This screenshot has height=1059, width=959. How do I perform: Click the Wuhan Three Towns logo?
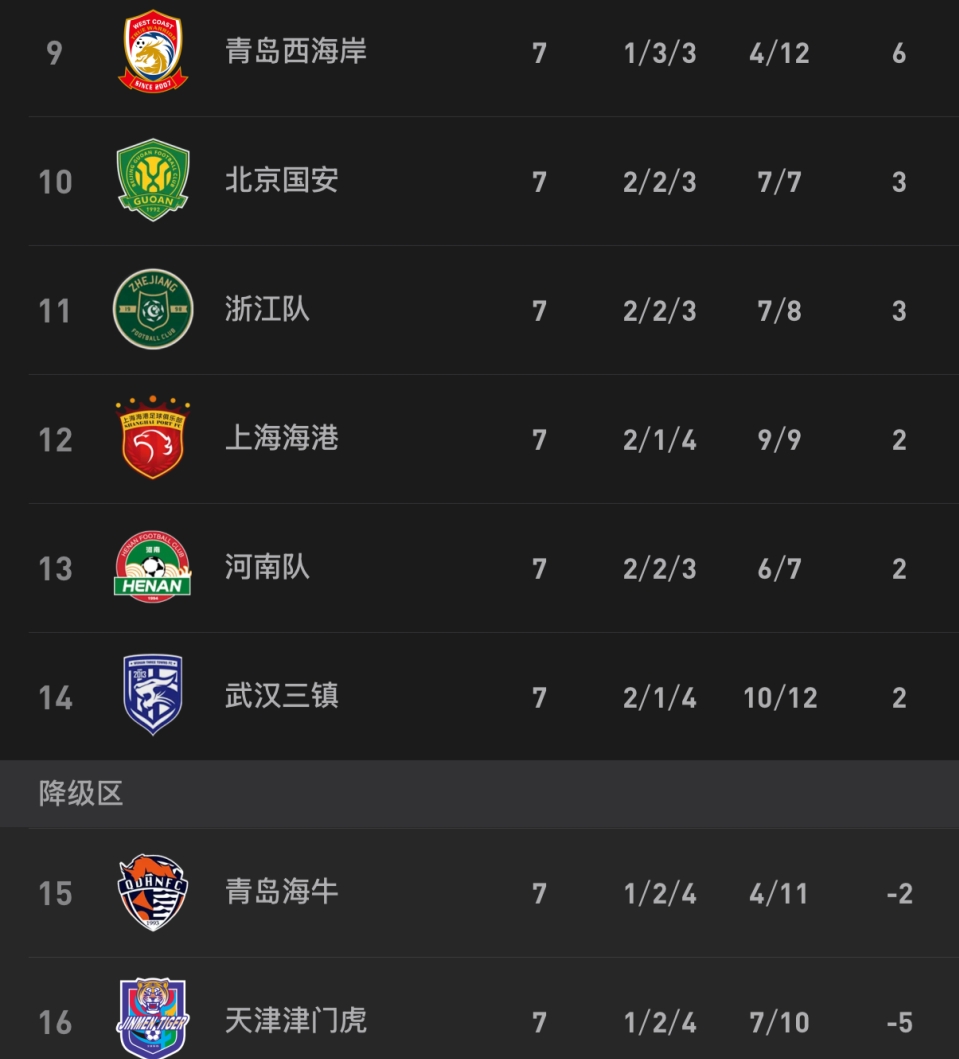[x=152, y=696]
